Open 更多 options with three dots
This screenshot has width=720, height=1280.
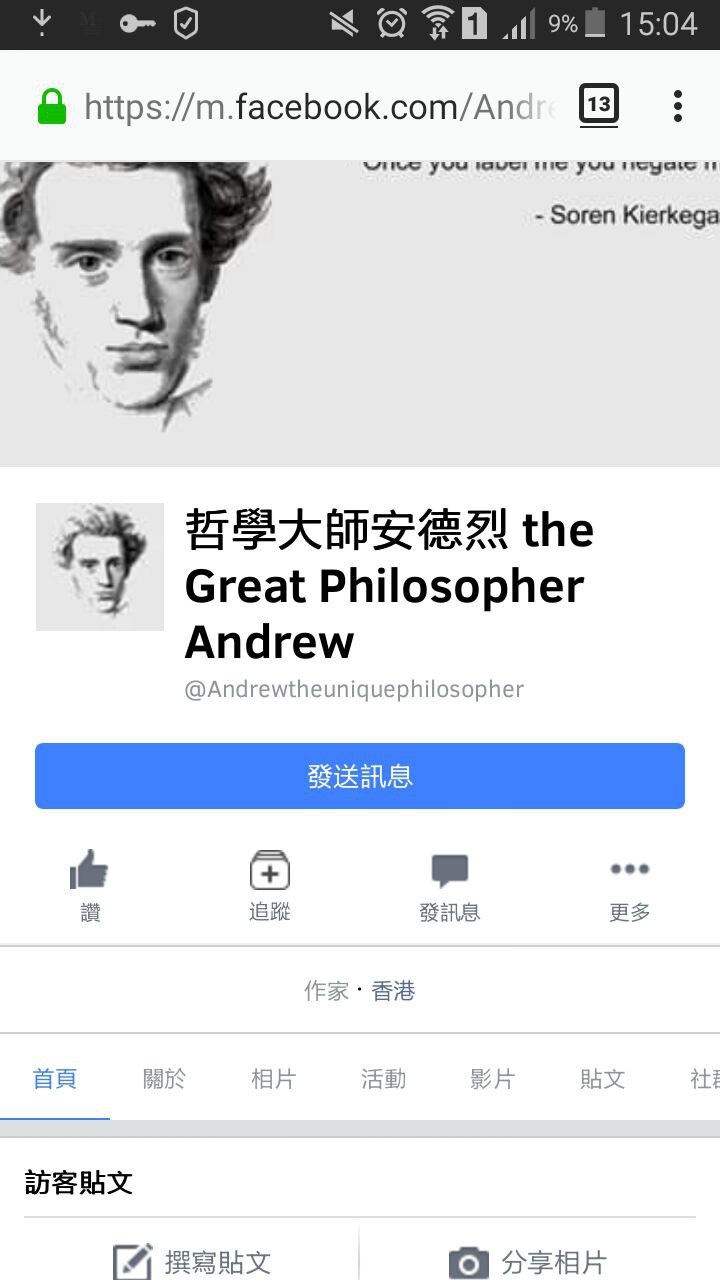[630, 884]
